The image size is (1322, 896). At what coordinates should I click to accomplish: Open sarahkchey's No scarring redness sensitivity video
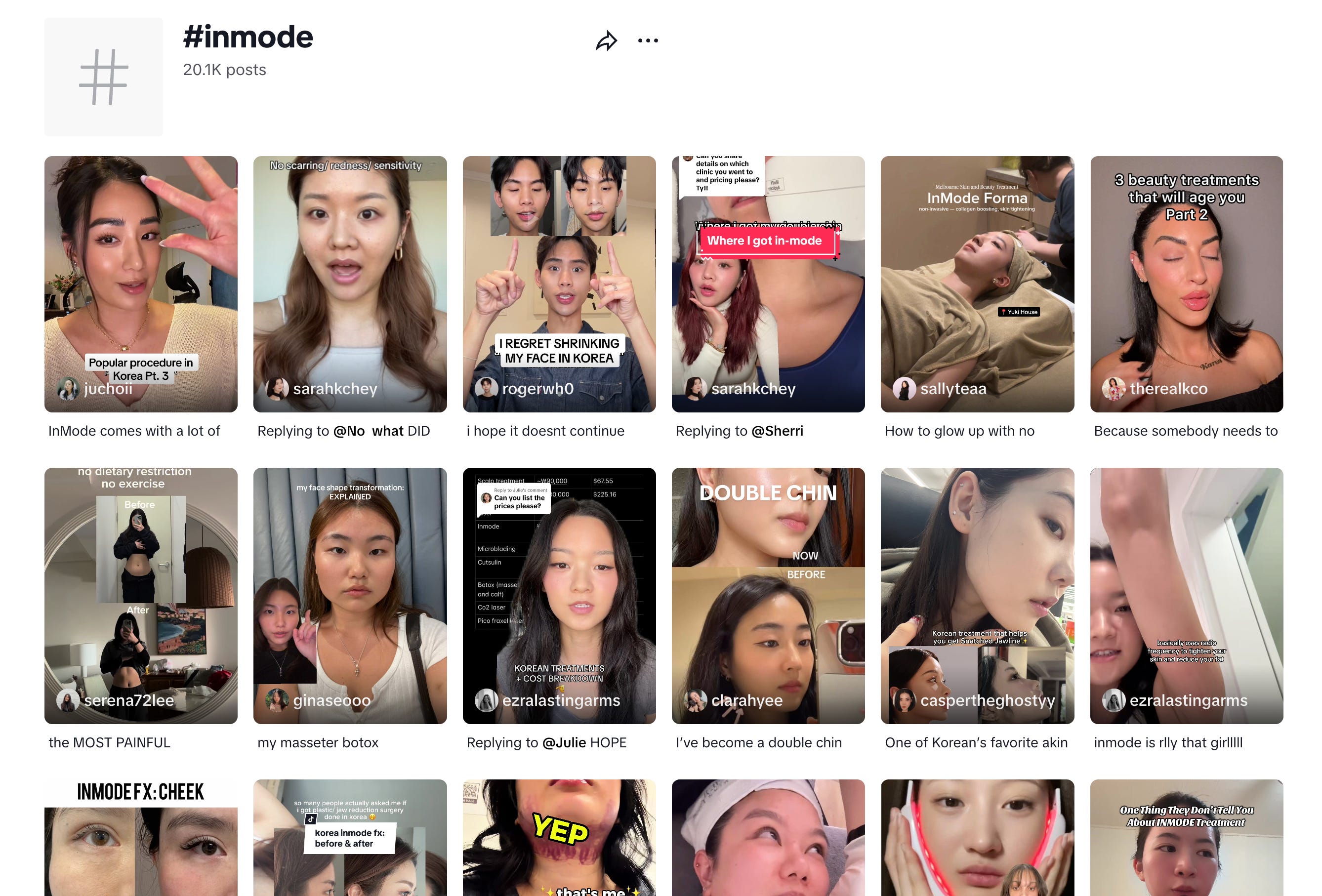(350, 284)
